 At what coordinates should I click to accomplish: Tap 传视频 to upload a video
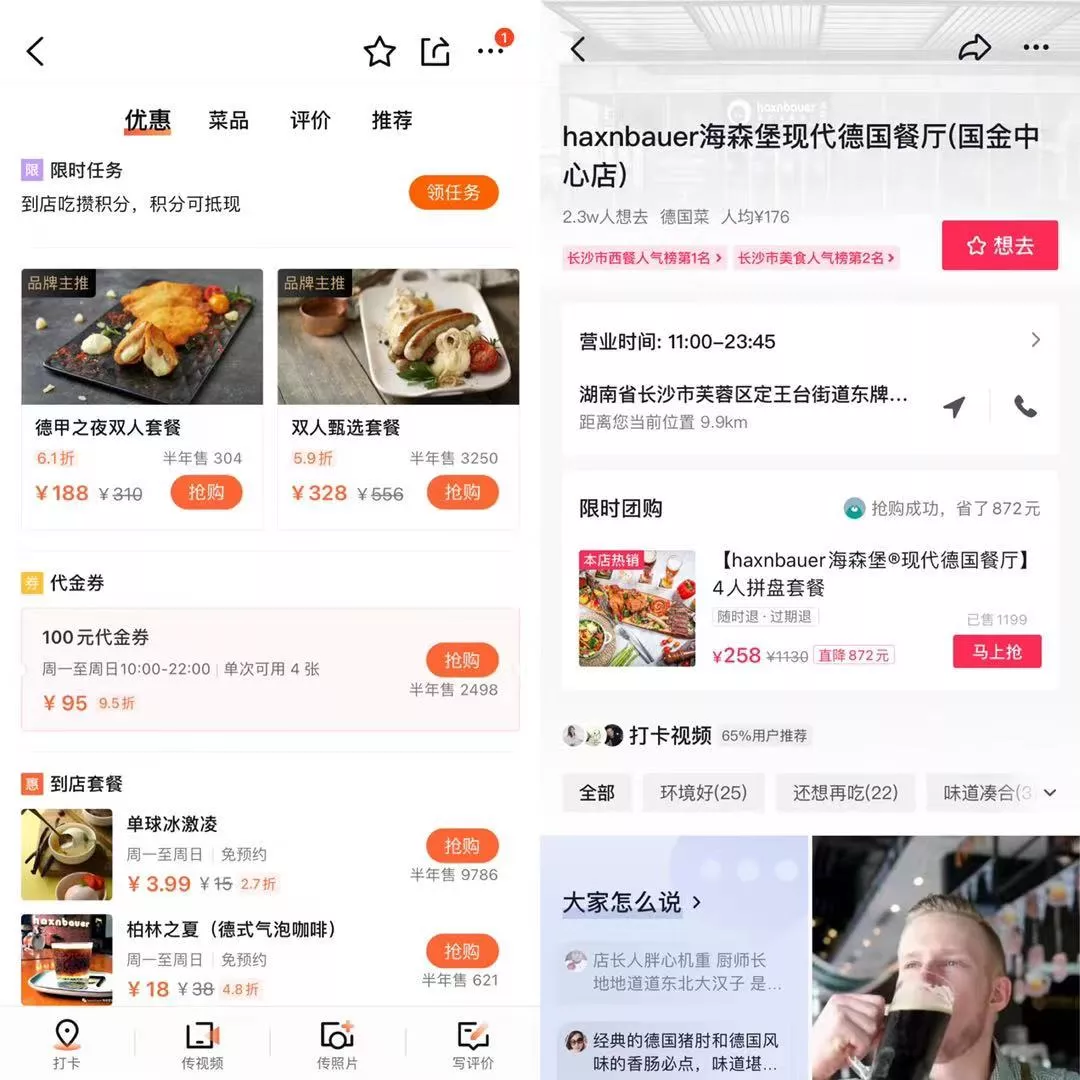[x=202, y=1044]
